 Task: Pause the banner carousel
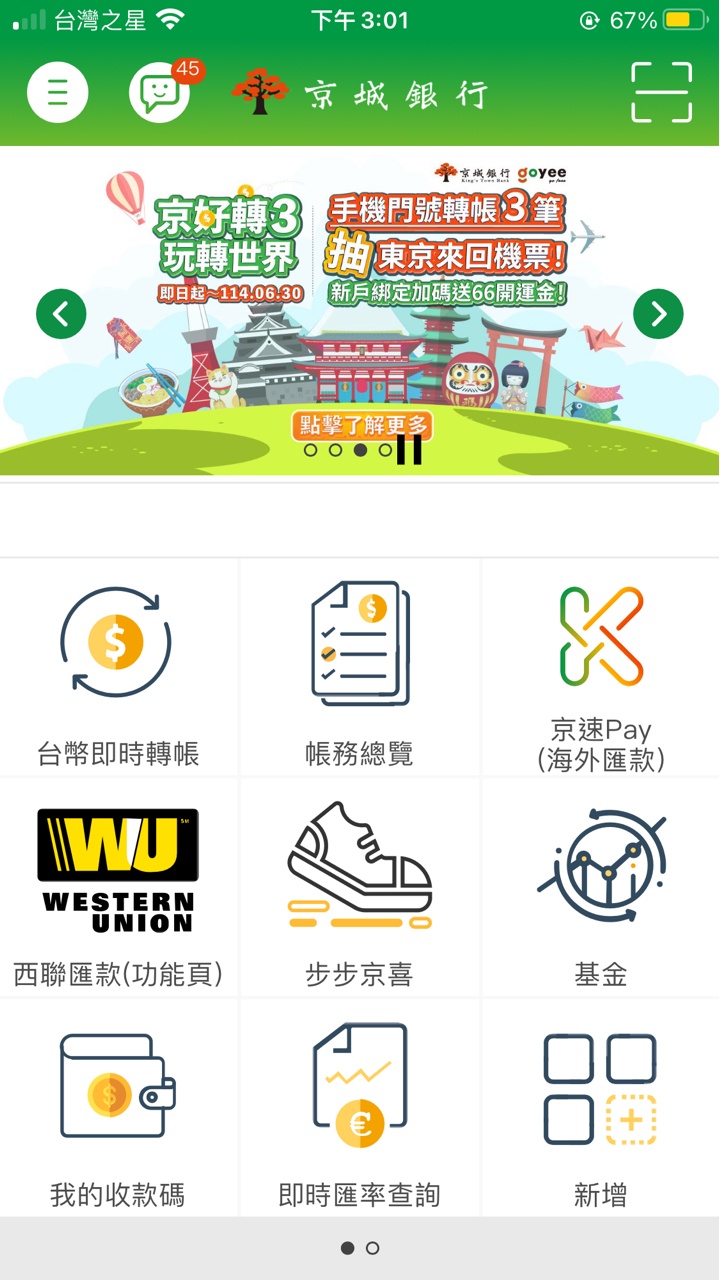[x=409, y=450]
